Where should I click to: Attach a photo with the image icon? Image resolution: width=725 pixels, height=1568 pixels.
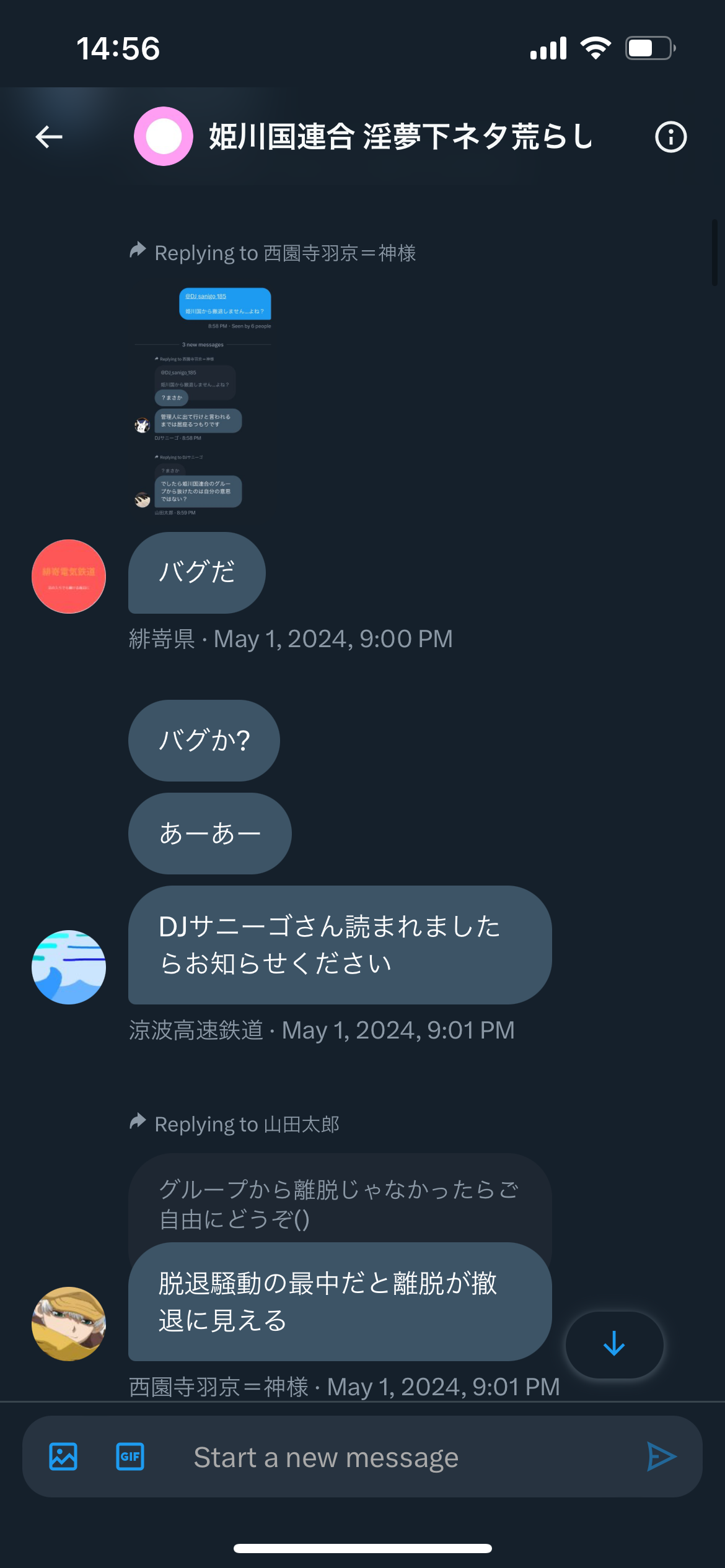(x=63, y=1457)
